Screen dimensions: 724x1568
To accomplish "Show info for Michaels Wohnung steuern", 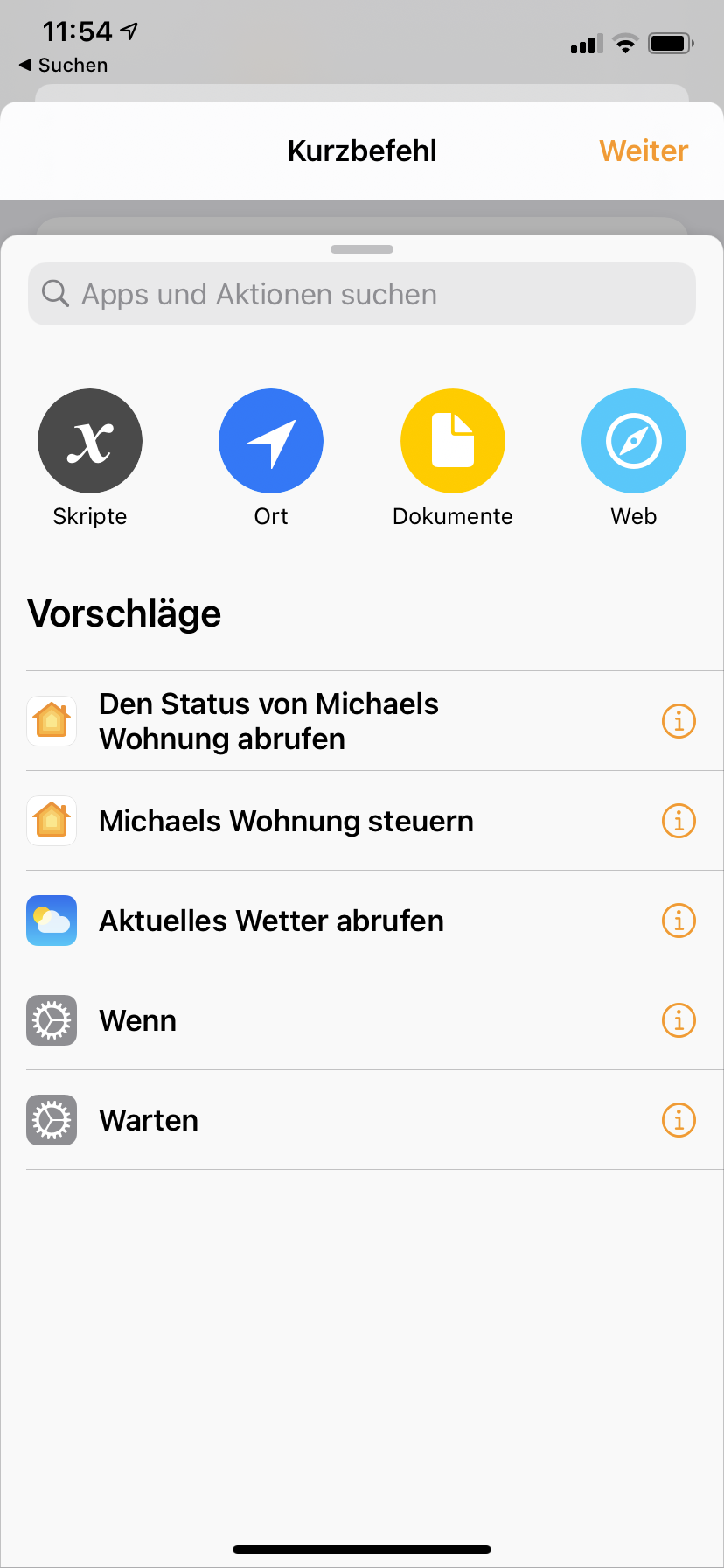I will point(679,821).
